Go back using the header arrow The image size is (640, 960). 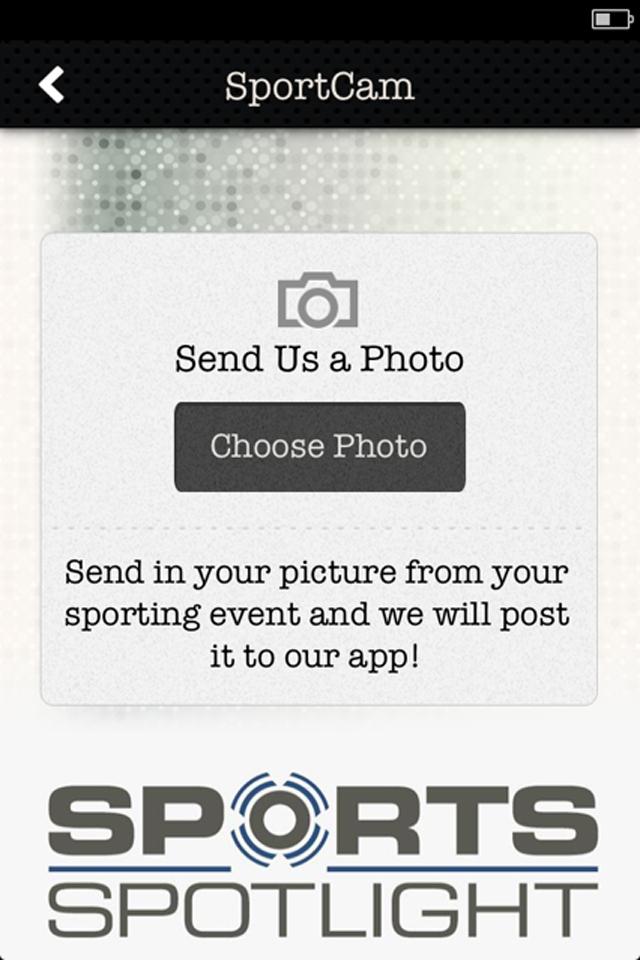pos(51,86)
